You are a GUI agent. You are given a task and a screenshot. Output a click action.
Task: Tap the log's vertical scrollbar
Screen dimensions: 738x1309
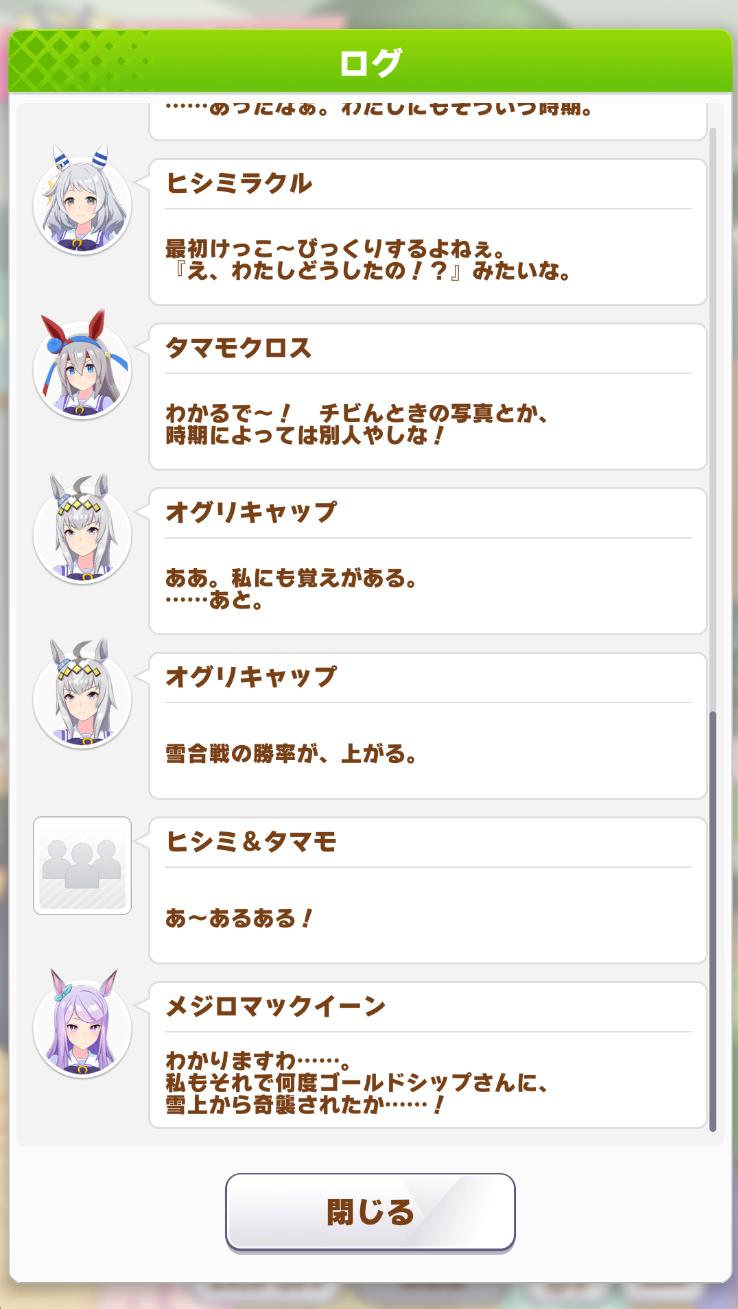point(713,920)
